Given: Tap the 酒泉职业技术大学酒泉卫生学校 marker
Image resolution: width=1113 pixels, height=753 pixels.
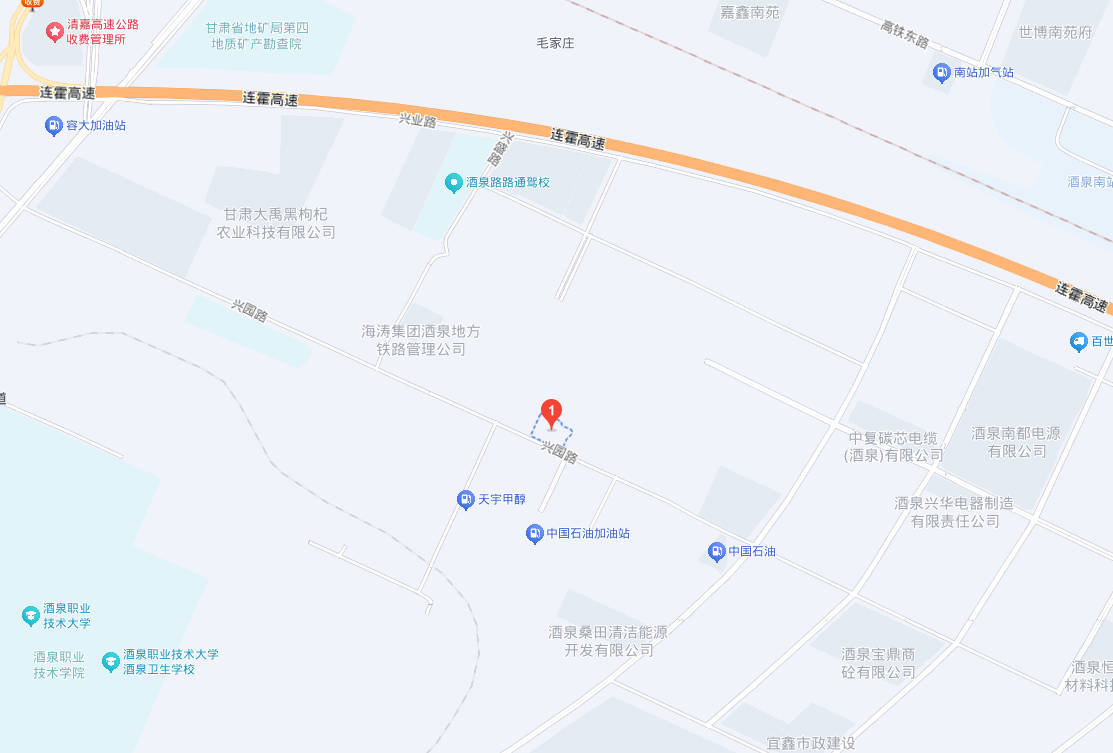Looking at the screenshot, I should (110, 661).
